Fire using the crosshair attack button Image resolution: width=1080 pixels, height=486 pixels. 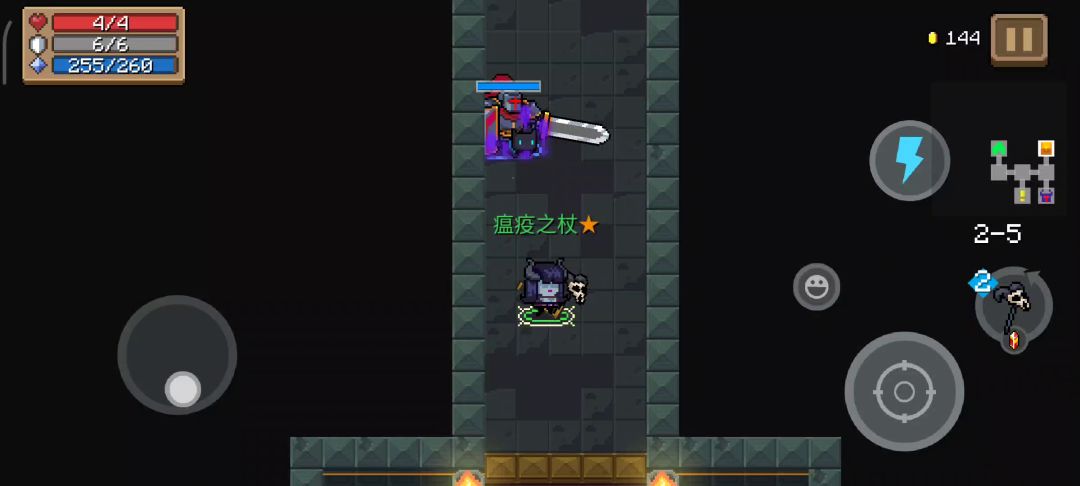[x=904, y=390]
